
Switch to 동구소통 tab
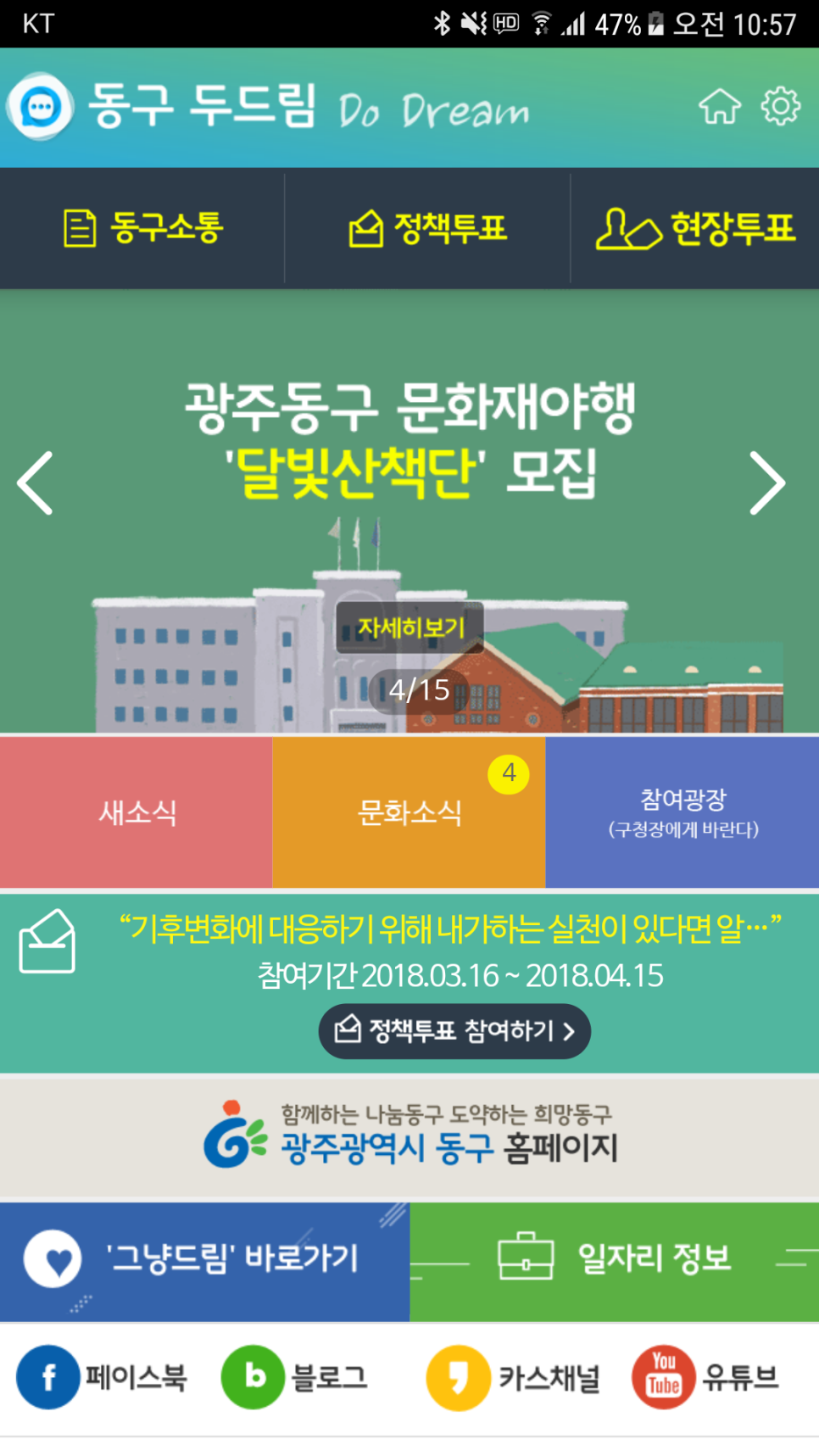(142, 228)
